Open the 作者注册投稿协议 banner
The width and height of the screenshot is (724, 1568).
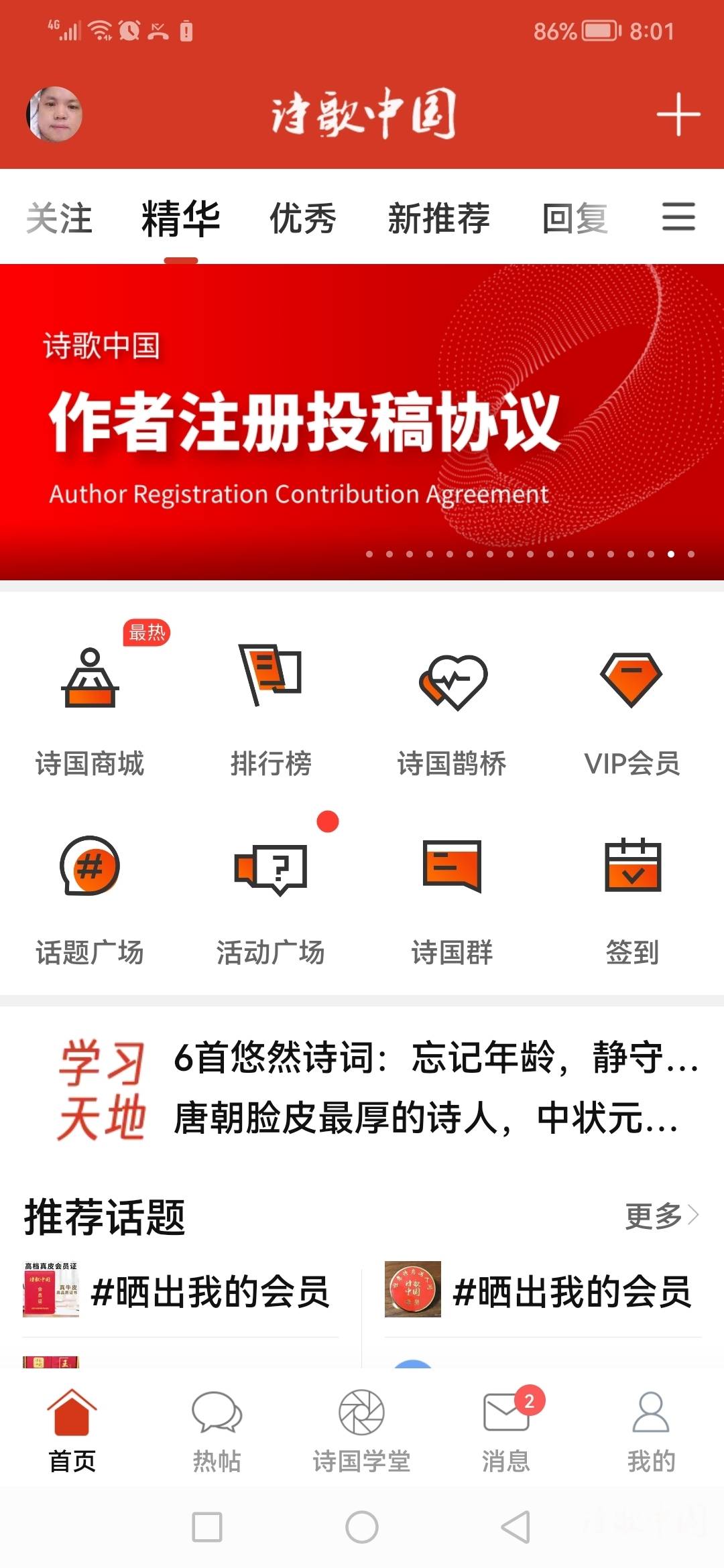coord(362,422)
